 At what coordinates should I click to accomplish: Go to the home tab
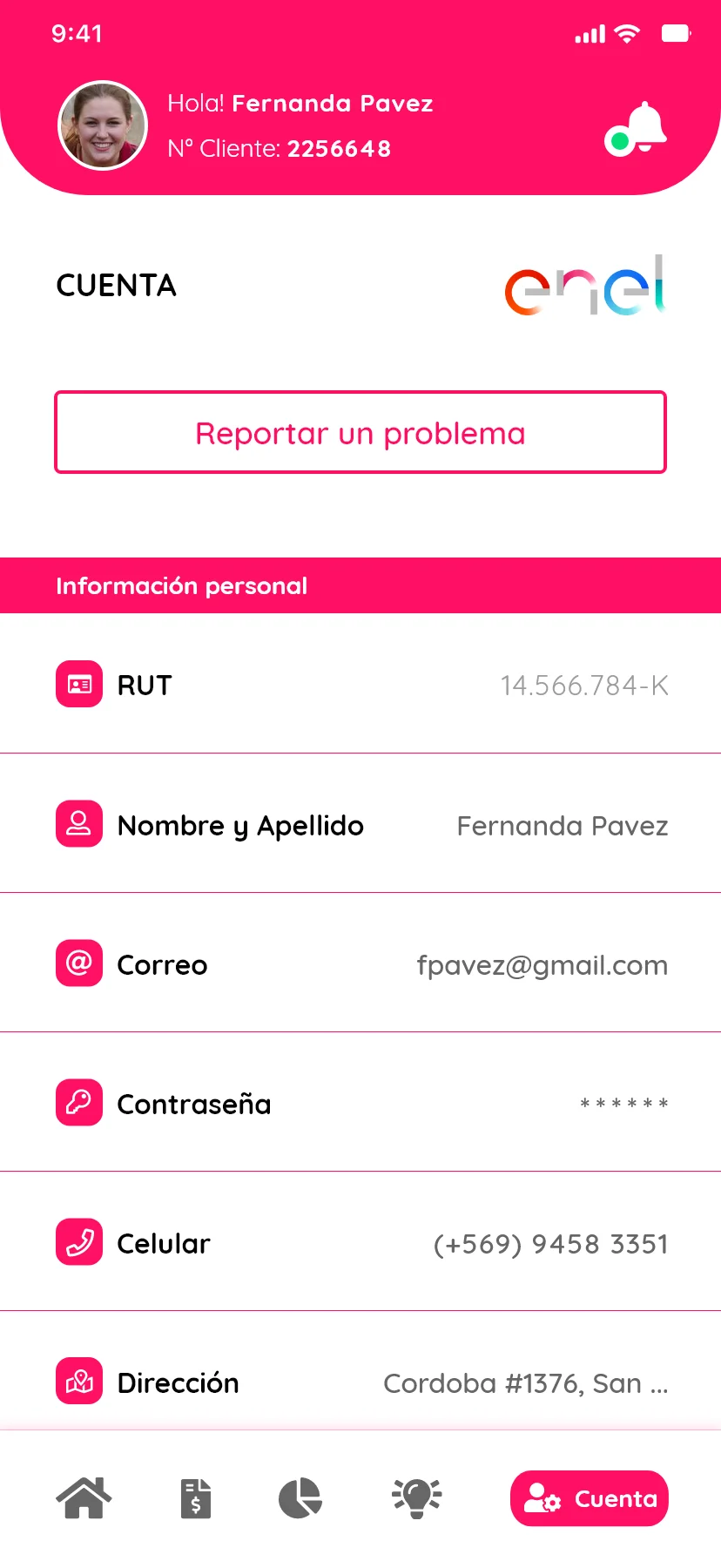point(84,1498)
